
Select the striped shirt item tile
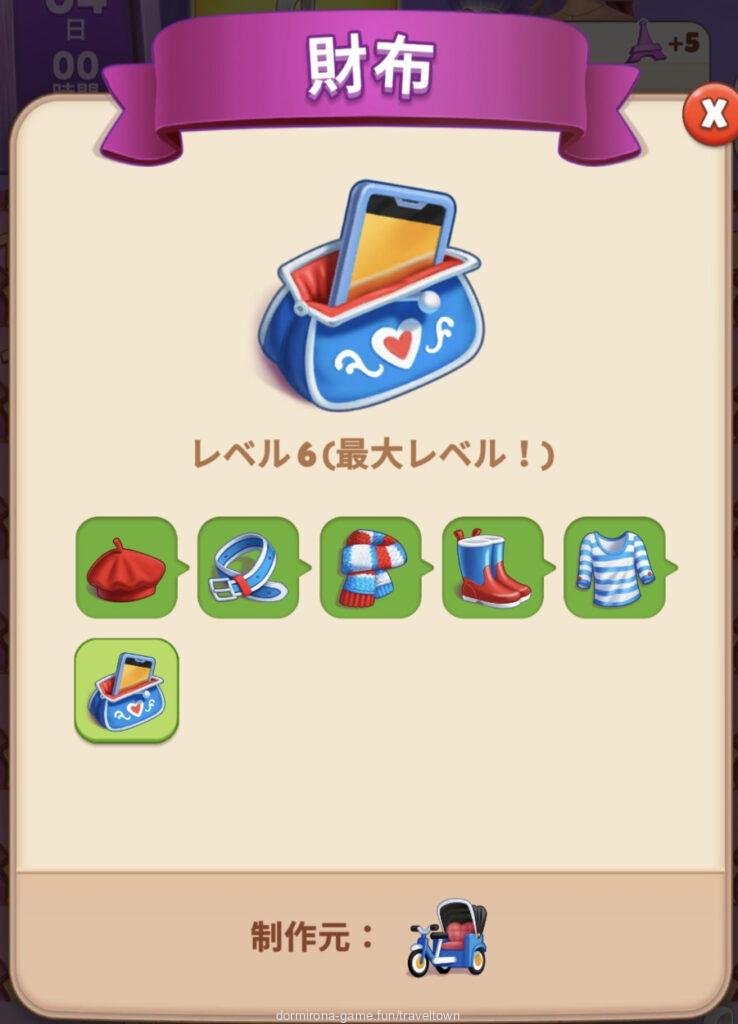[614, 567]
